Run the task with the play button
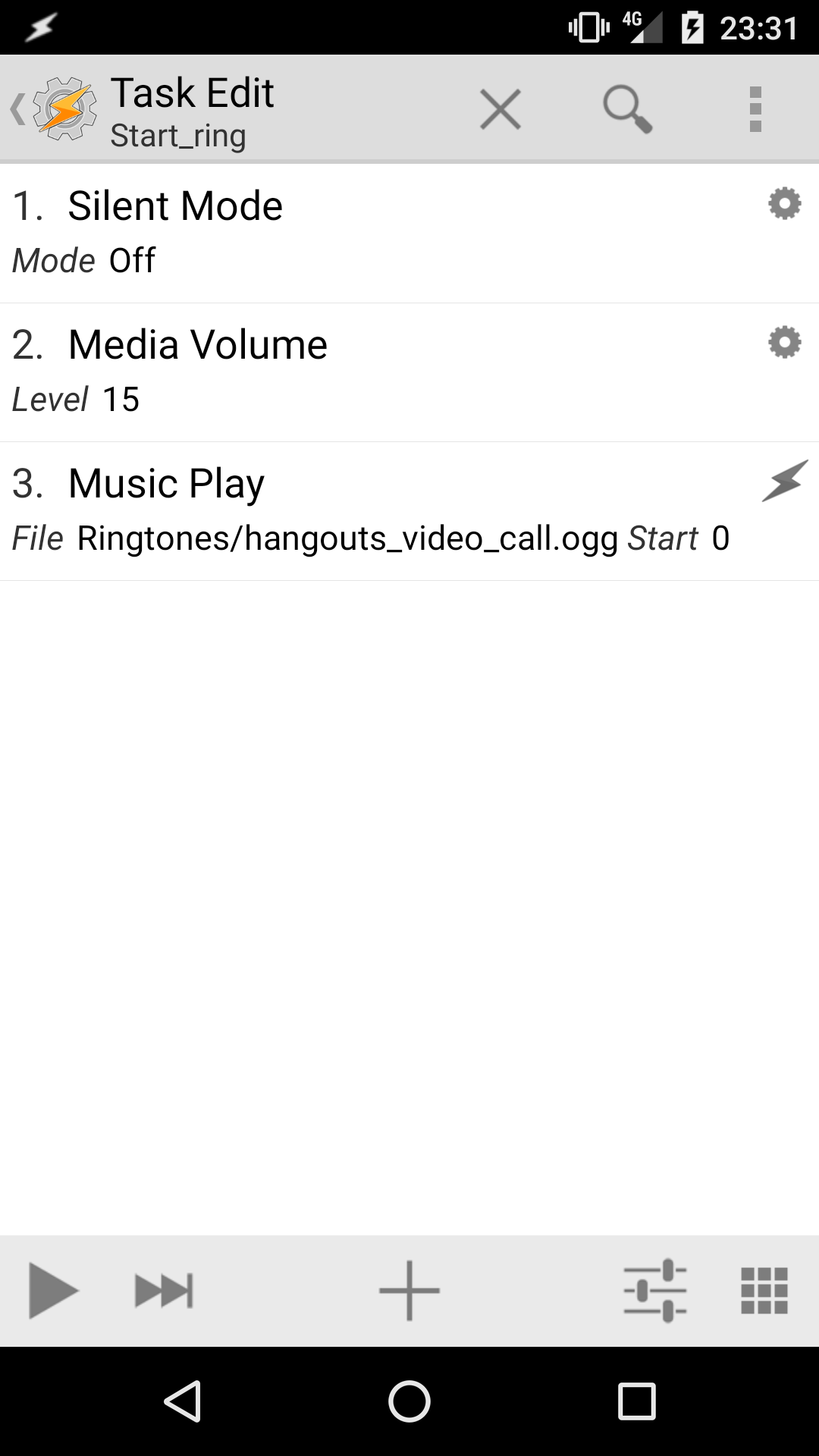The image size is (819, 1456). tap(53, 1291)
